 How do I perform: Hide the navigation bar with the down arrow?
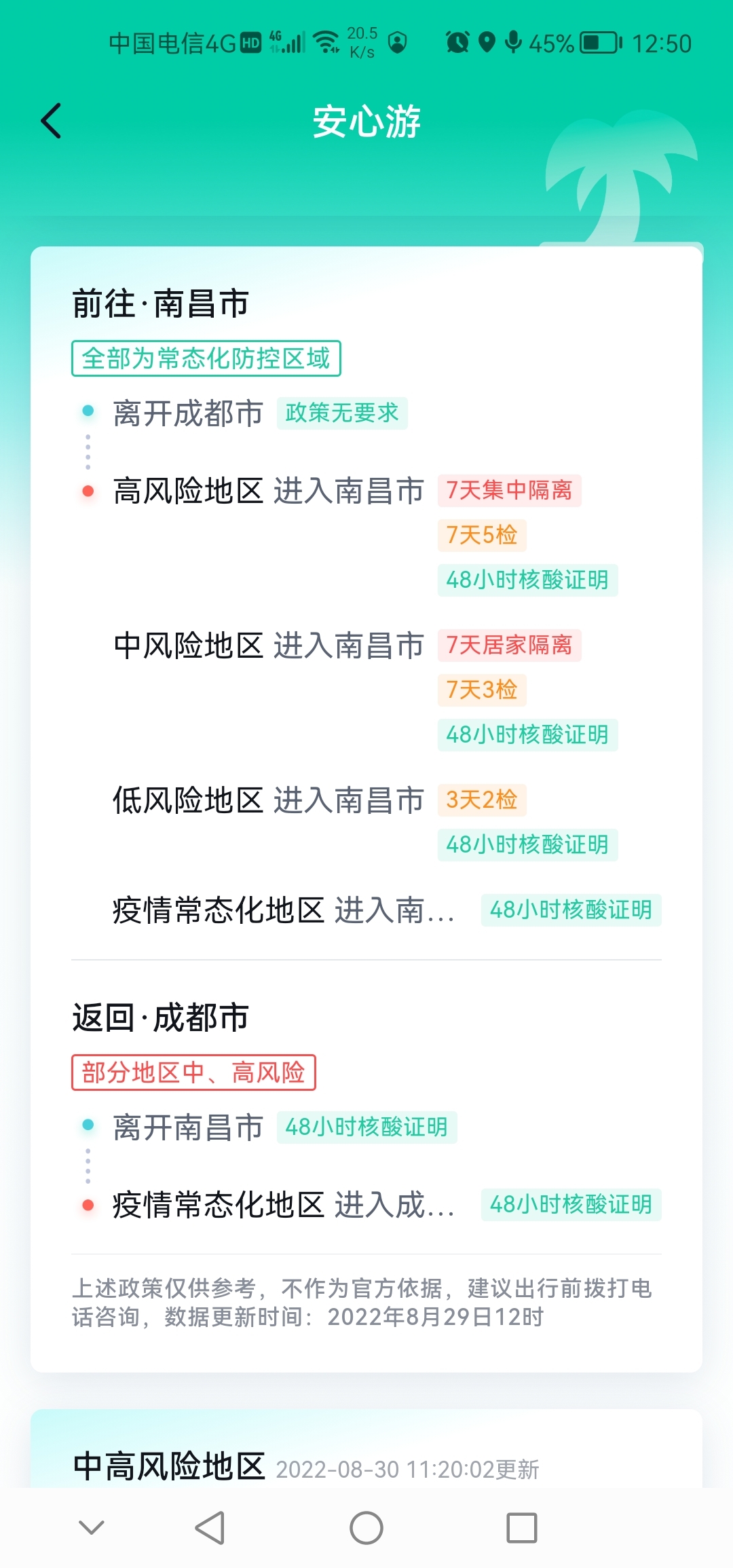tap(92, 1528)
